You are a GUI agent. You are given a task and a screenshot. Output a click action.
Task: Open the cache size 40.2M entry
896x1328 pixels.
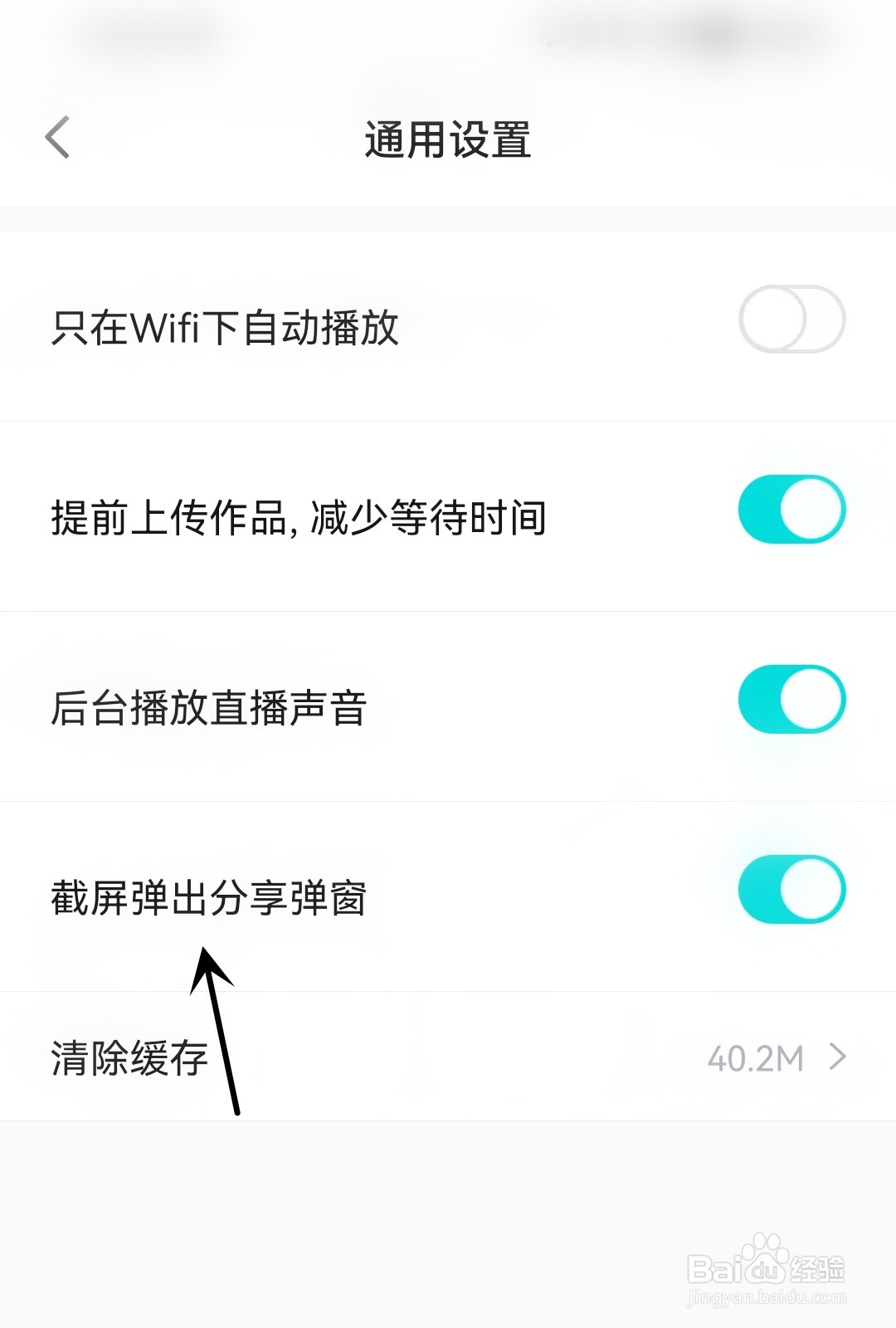(755, 1057)
